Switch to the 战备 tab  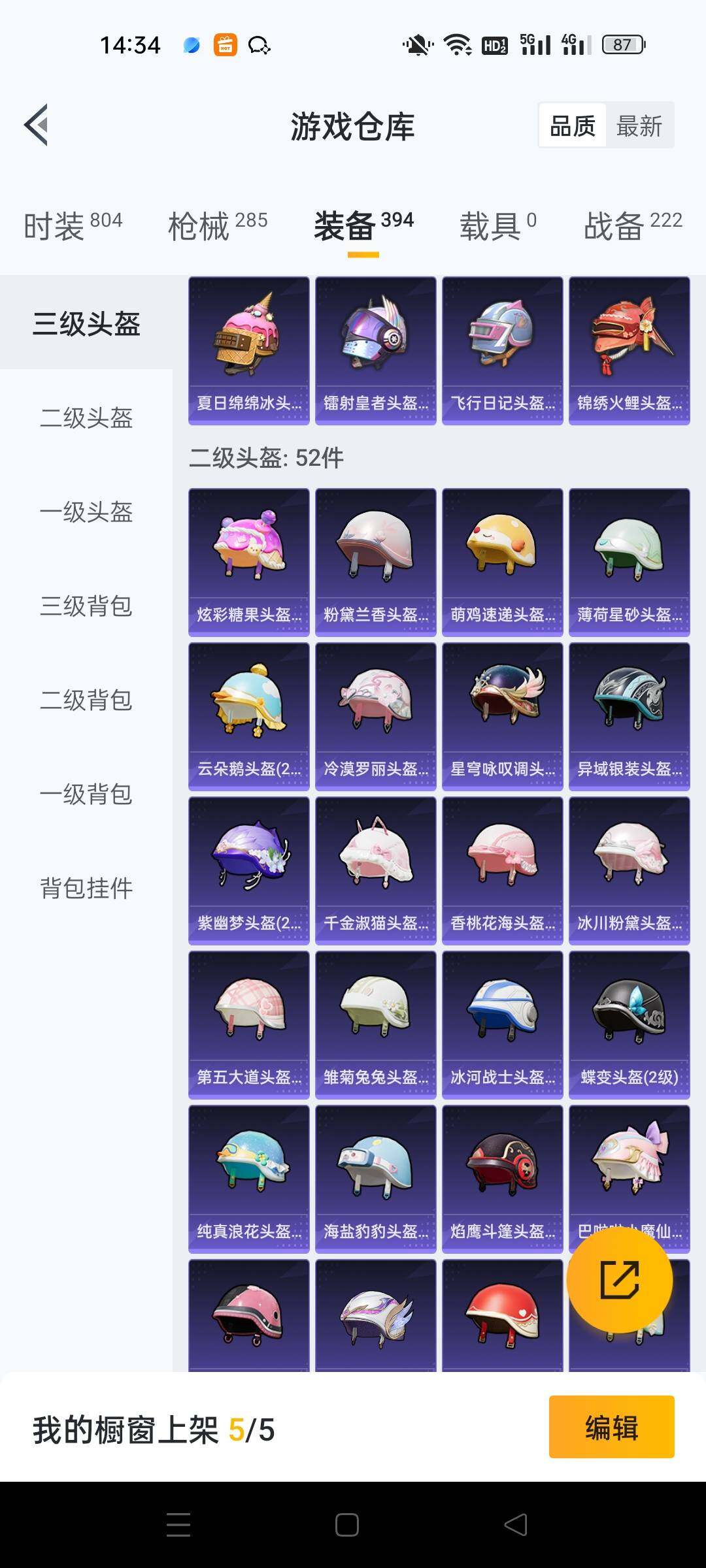click(x=632, y=226)
